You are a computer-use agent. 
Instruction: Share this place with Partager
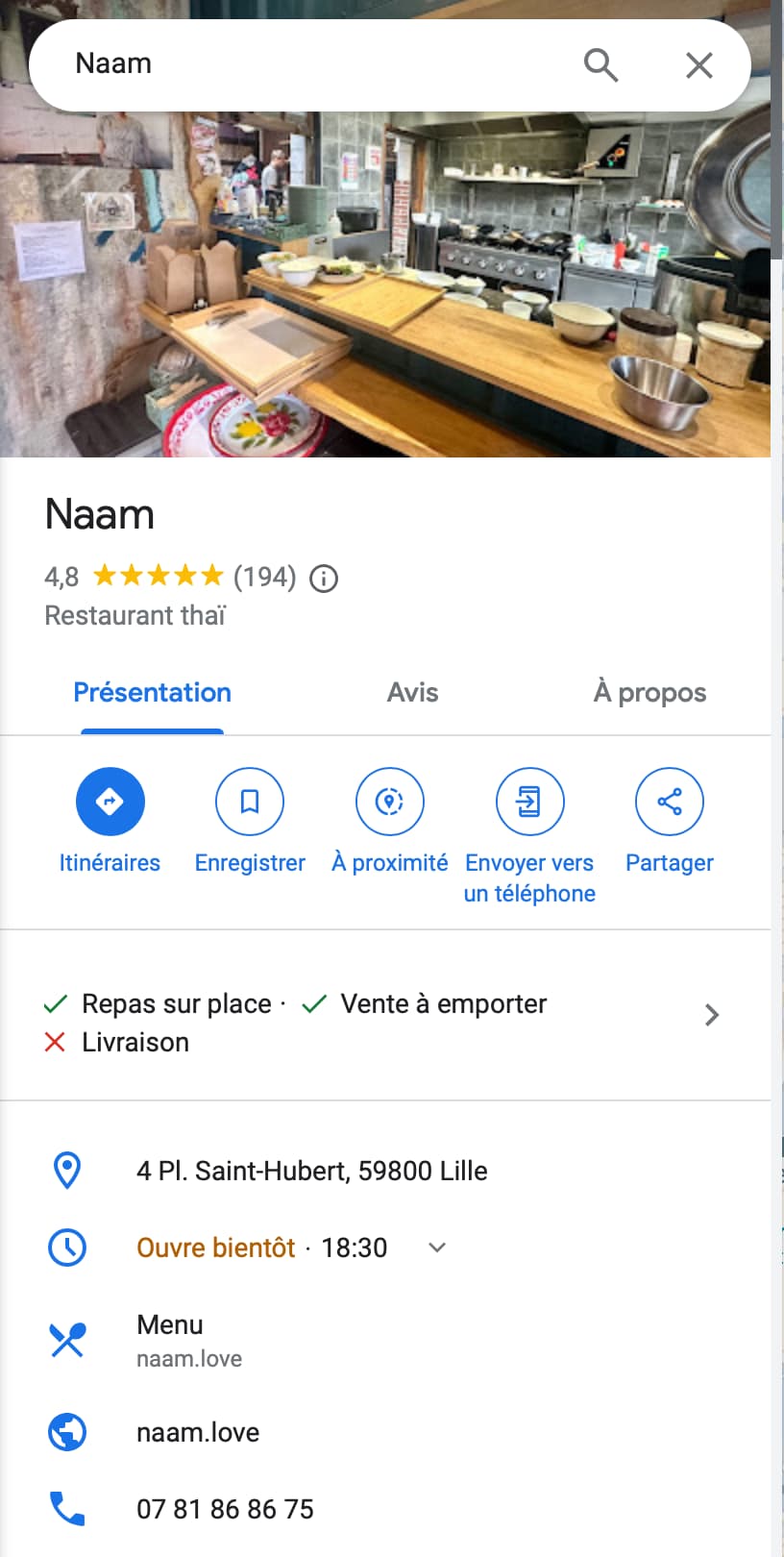(x=670, y=802)
